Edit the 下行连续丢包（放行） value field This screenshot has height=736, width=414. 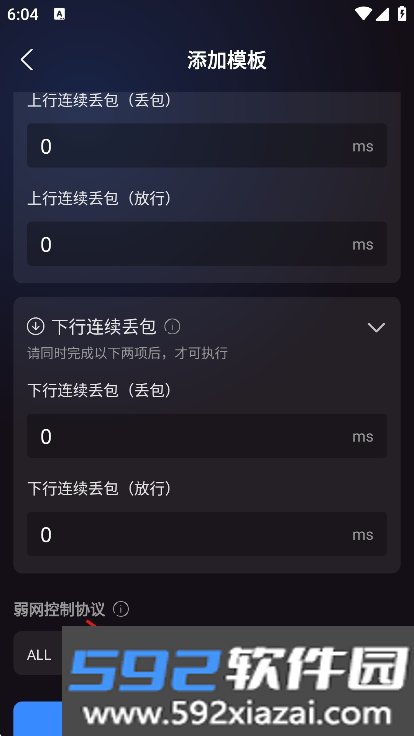(207, 534)
